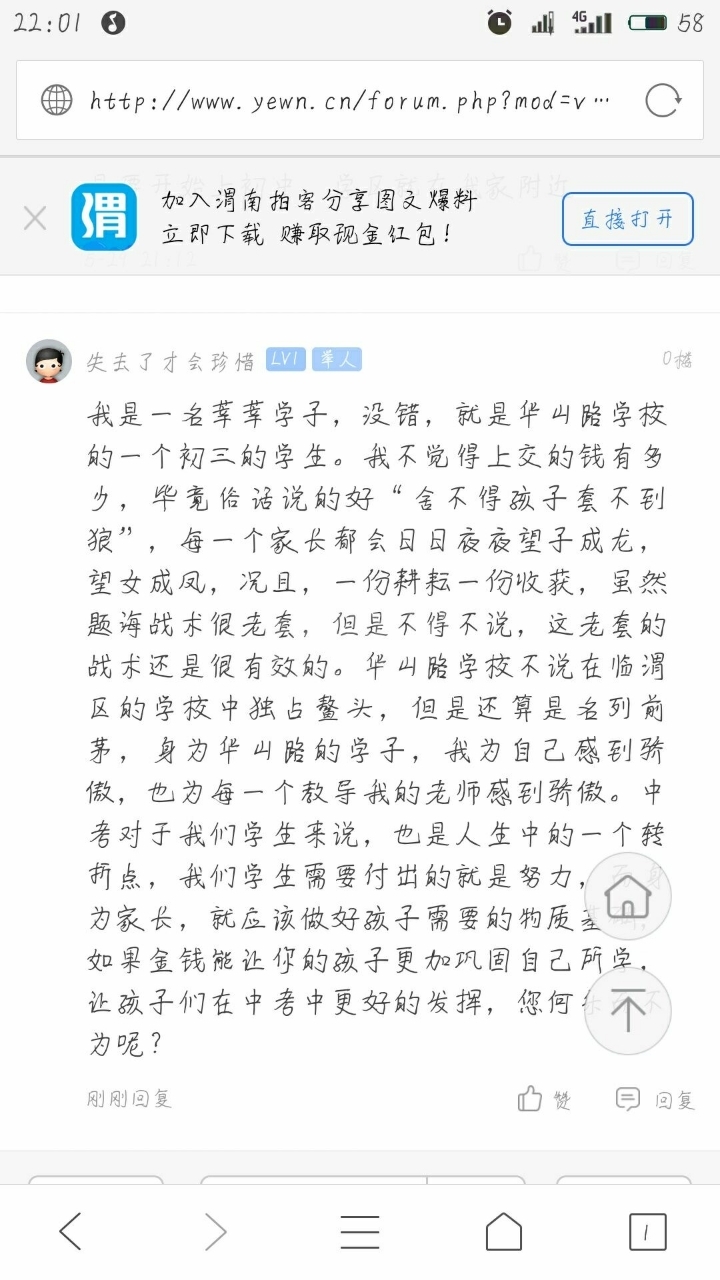Open the browser tab switcher
The height and width of the screenshot is (1280, 720).
click(x=647, y=1232)
